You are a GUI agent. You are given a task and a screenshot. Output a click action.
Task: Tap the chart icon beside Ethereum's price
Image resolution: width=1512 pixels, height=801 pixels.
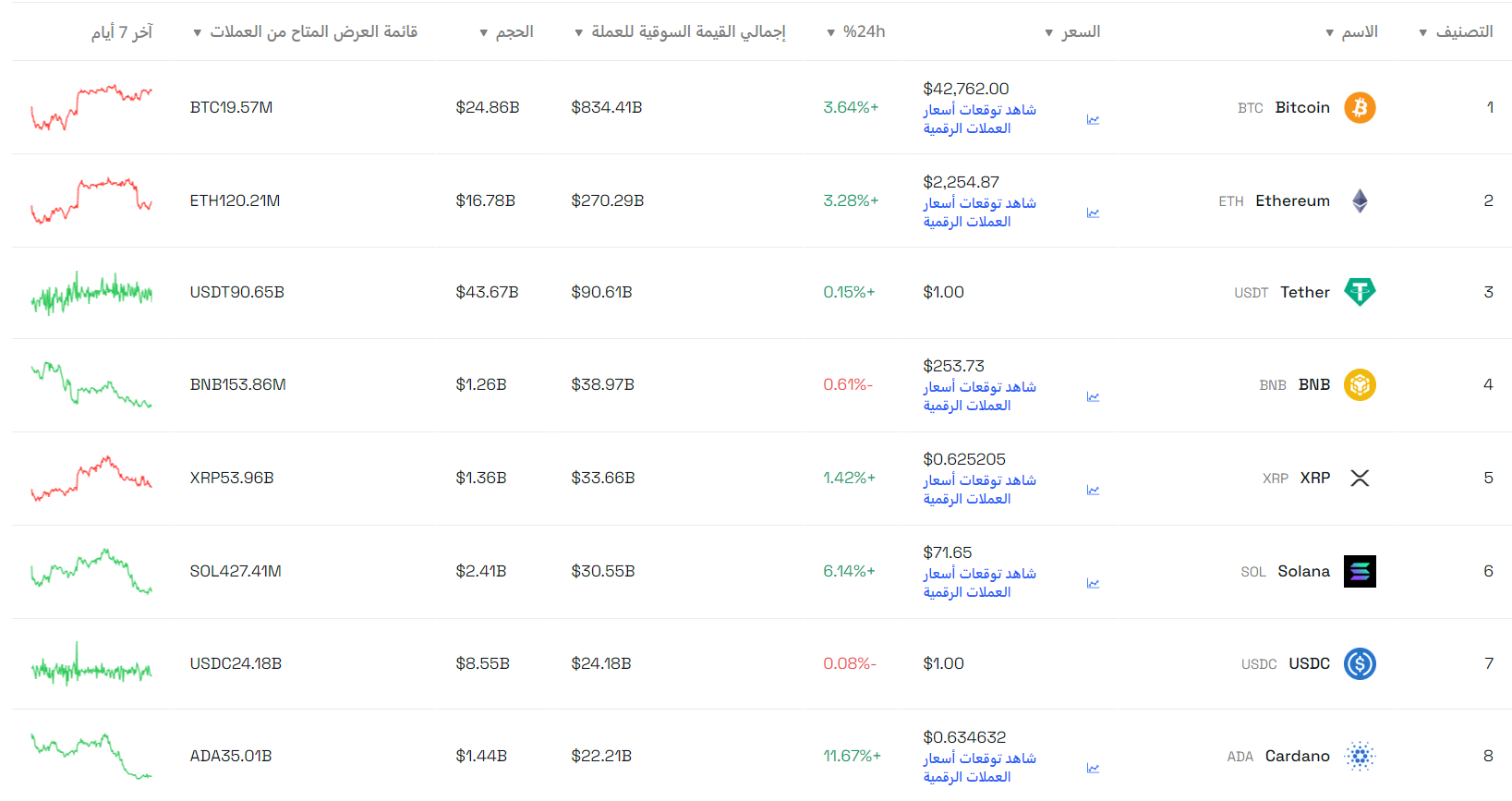coord(1093,213)
